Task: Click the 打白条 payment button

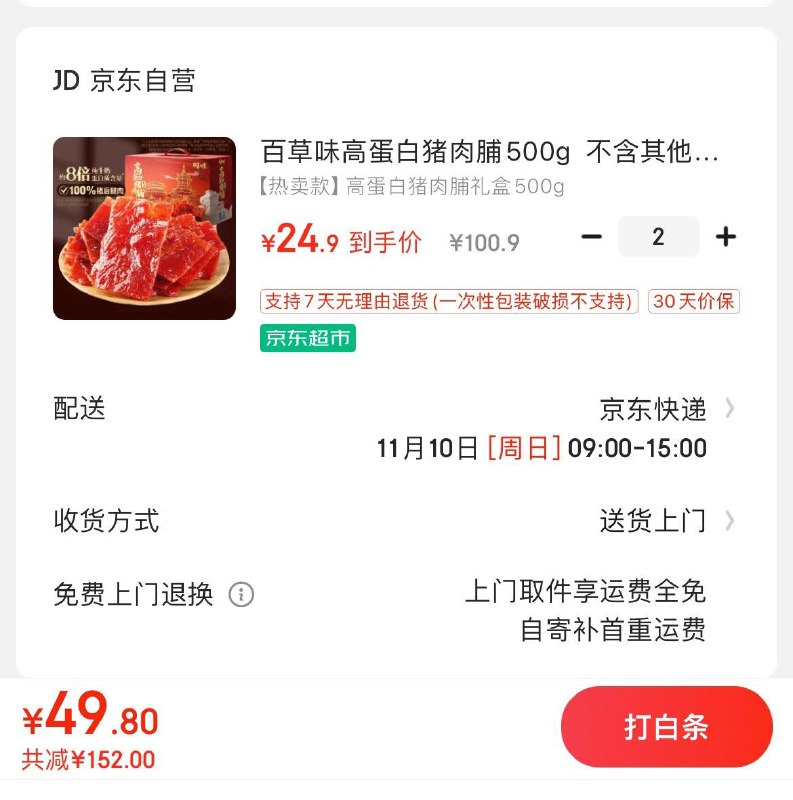Action: click(x=665, y=728)
